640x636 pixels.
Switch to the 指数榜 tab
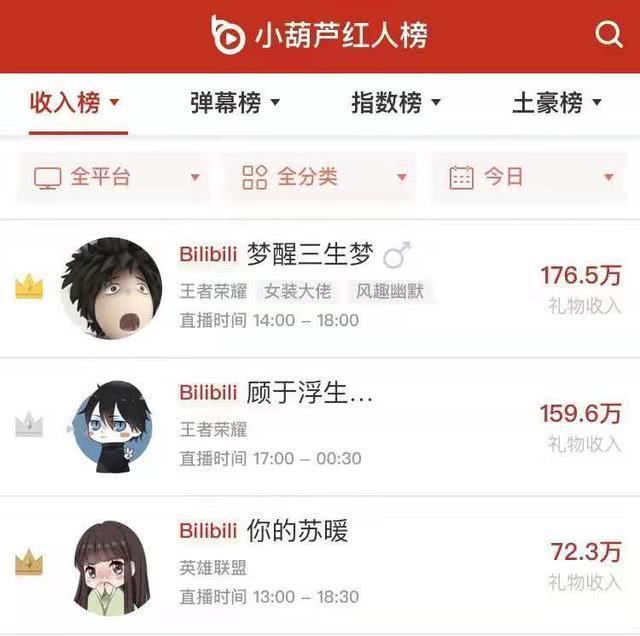click(396, 103)
